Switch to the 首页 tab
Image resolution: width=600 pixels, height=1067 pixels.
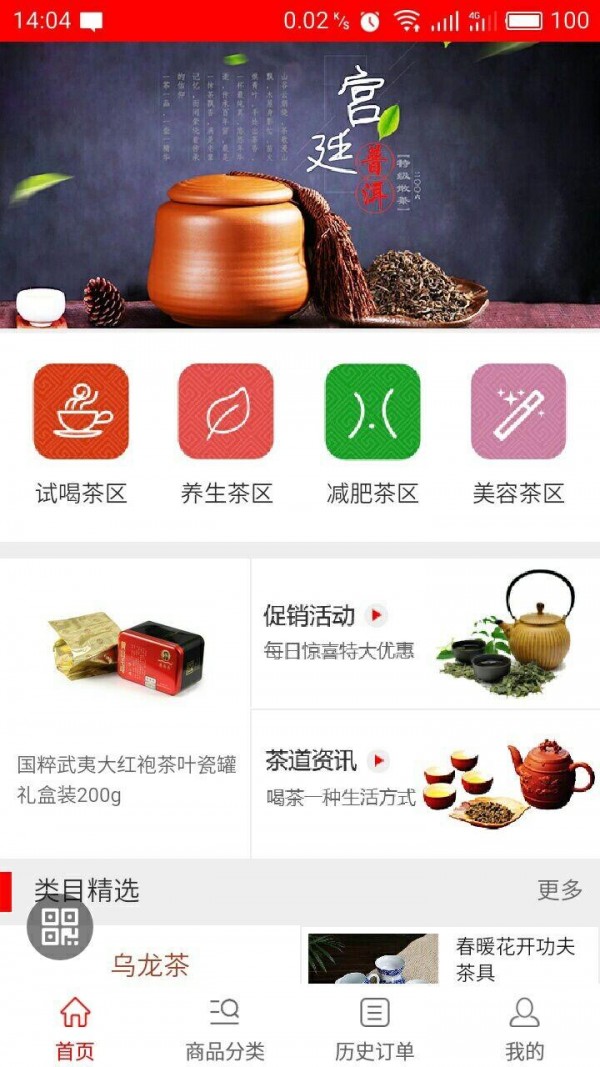point(75,1028)
